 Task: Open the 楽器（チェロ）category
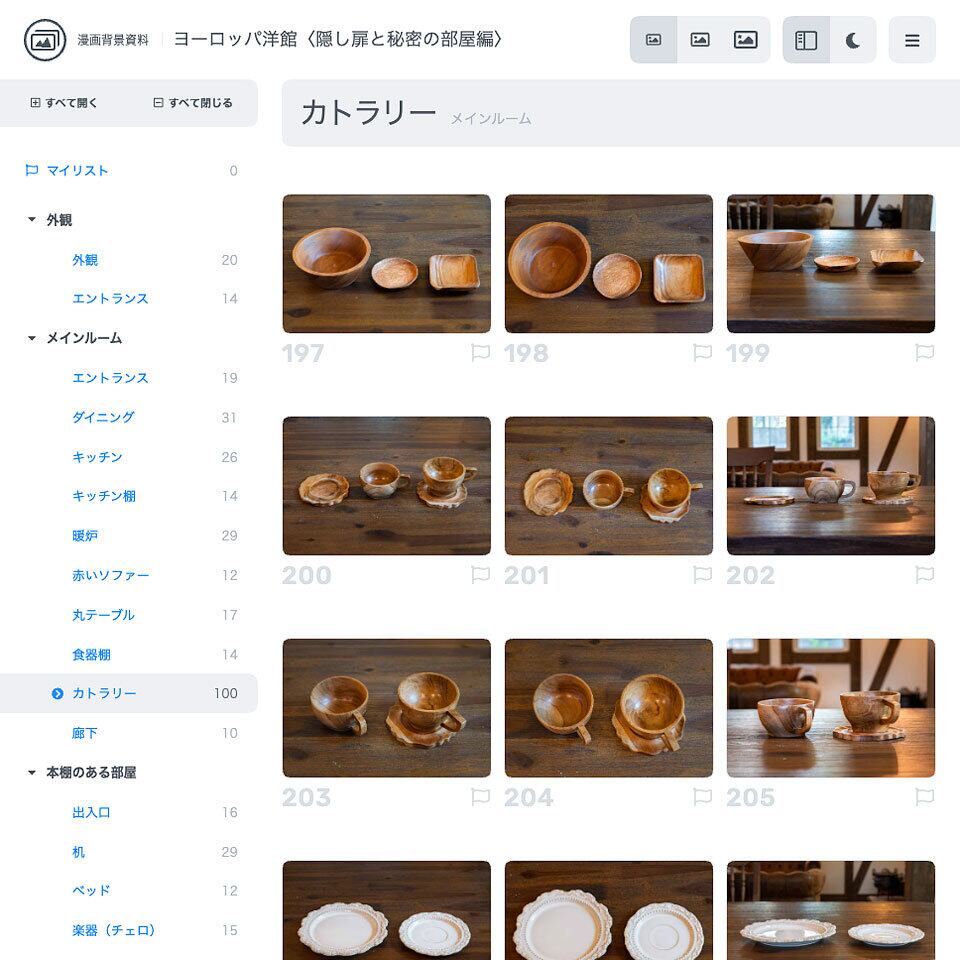tap(114, 931)
